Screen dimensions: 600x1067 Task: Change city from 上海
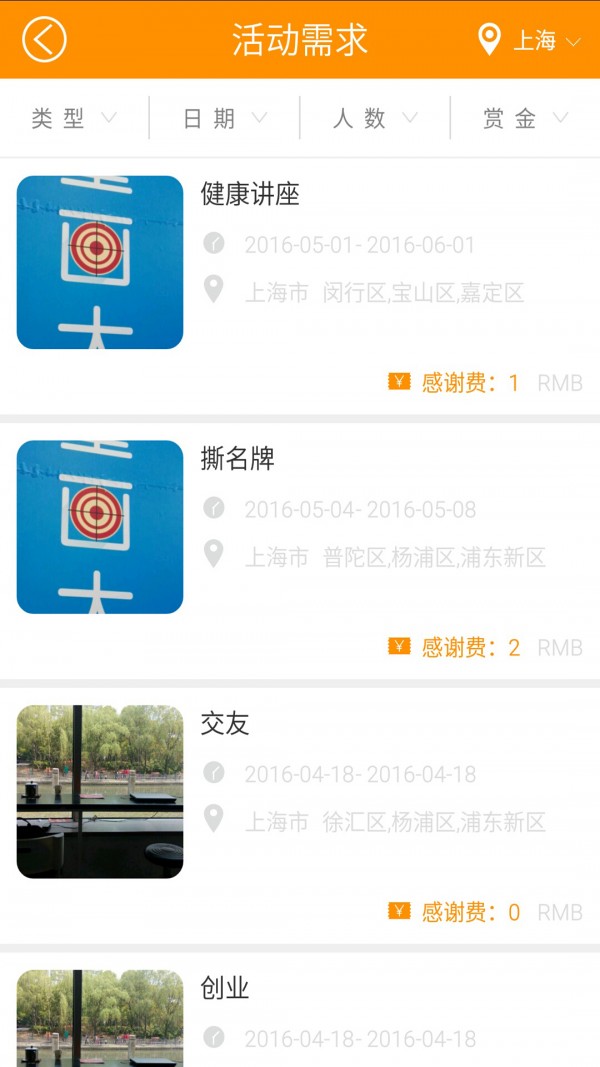530,41
